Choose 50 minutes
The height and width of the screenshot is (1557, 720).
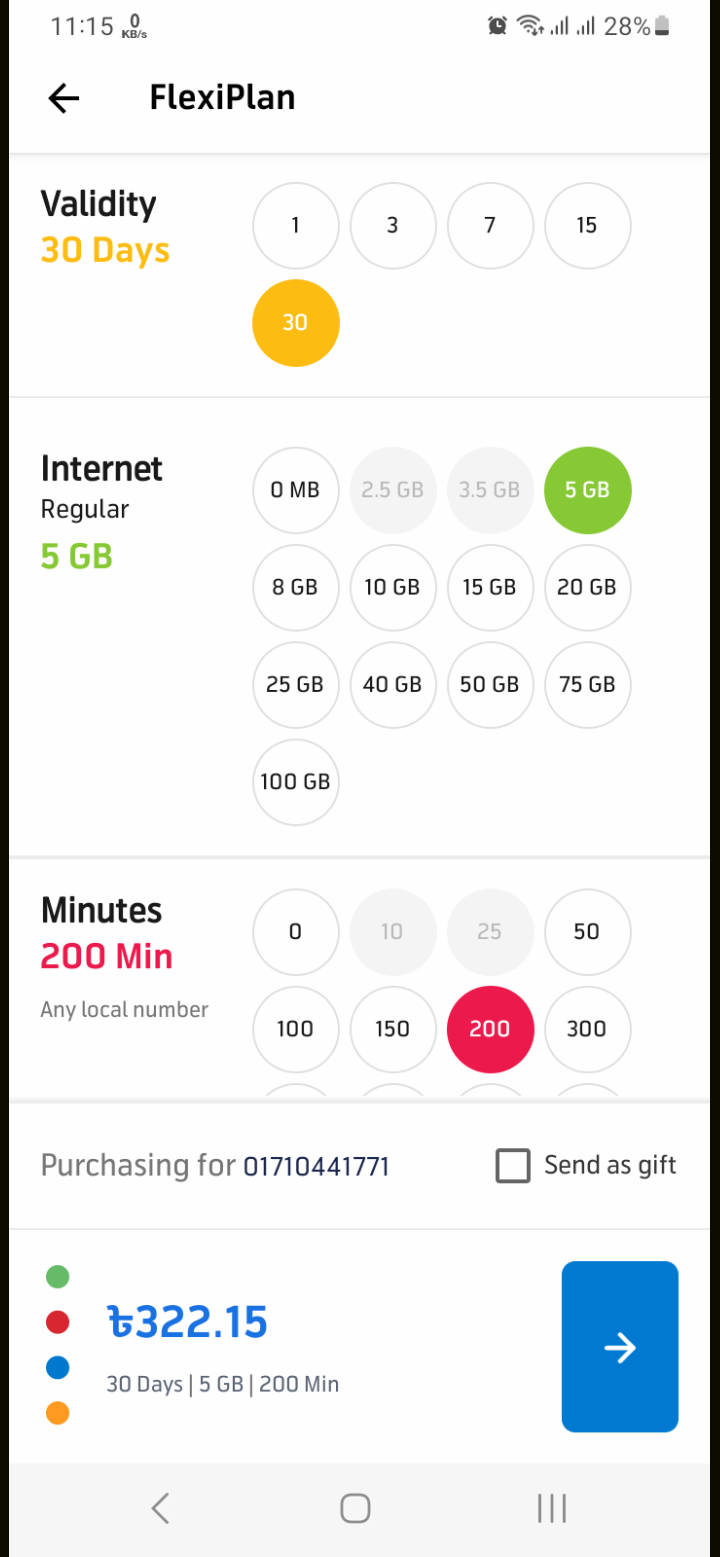click(587, 932)
